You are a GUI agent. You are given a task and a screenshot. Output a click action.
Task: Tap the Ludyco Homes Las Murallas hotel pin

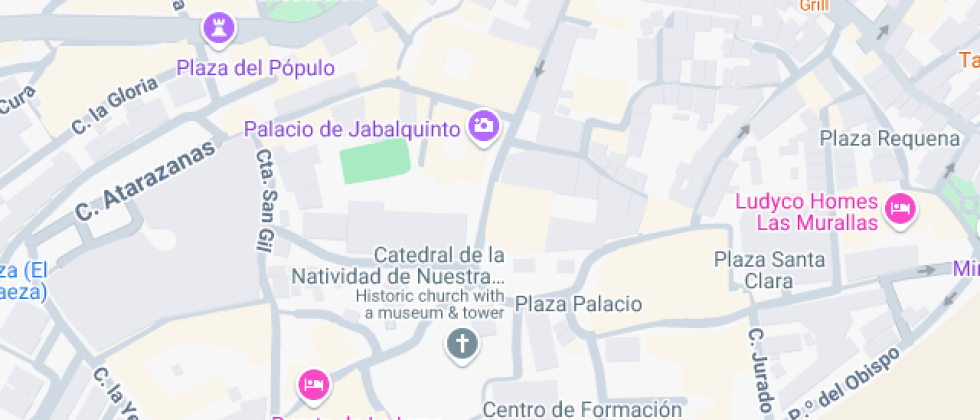pos(901,210)
